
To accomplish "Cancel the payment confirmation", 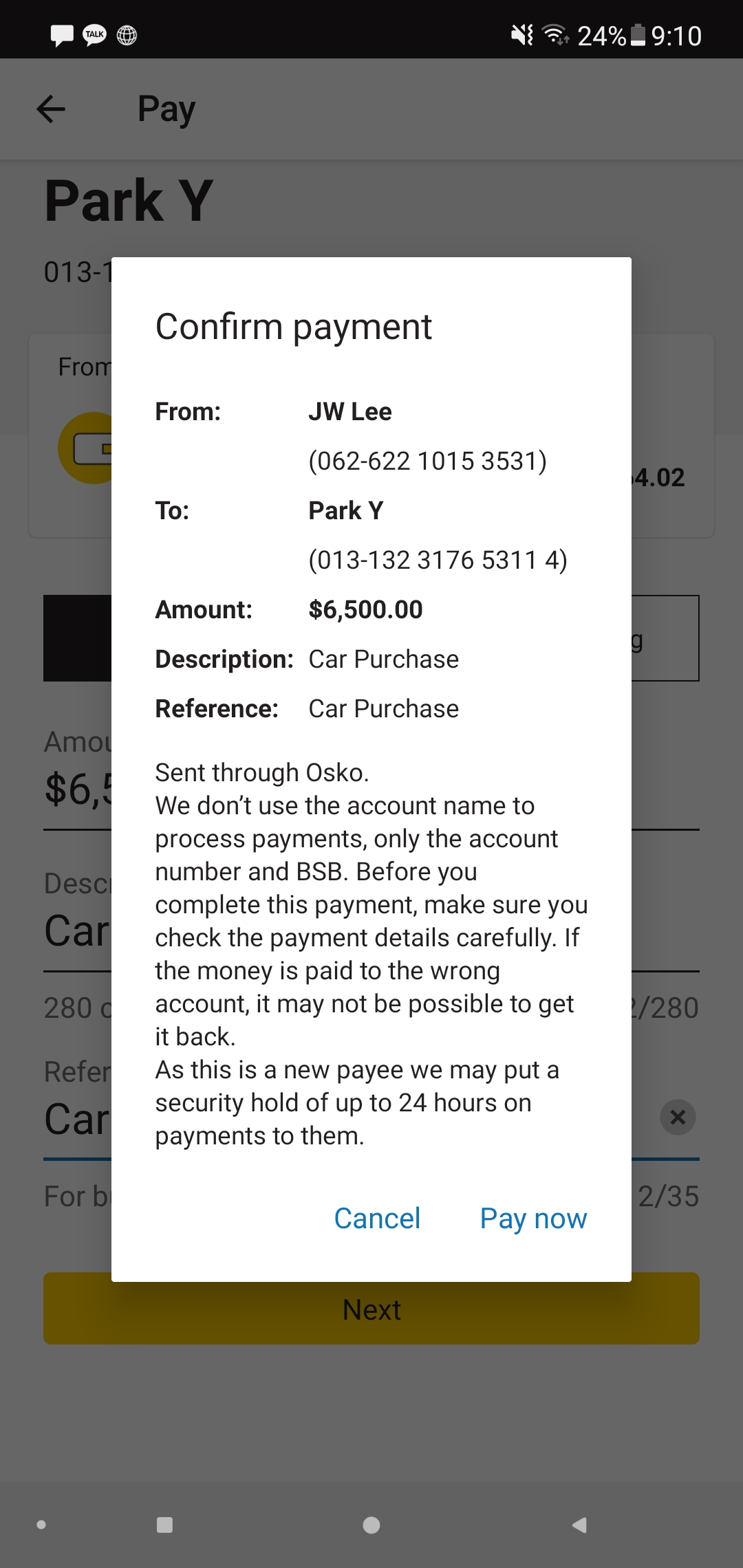I will coord(377,1219).
